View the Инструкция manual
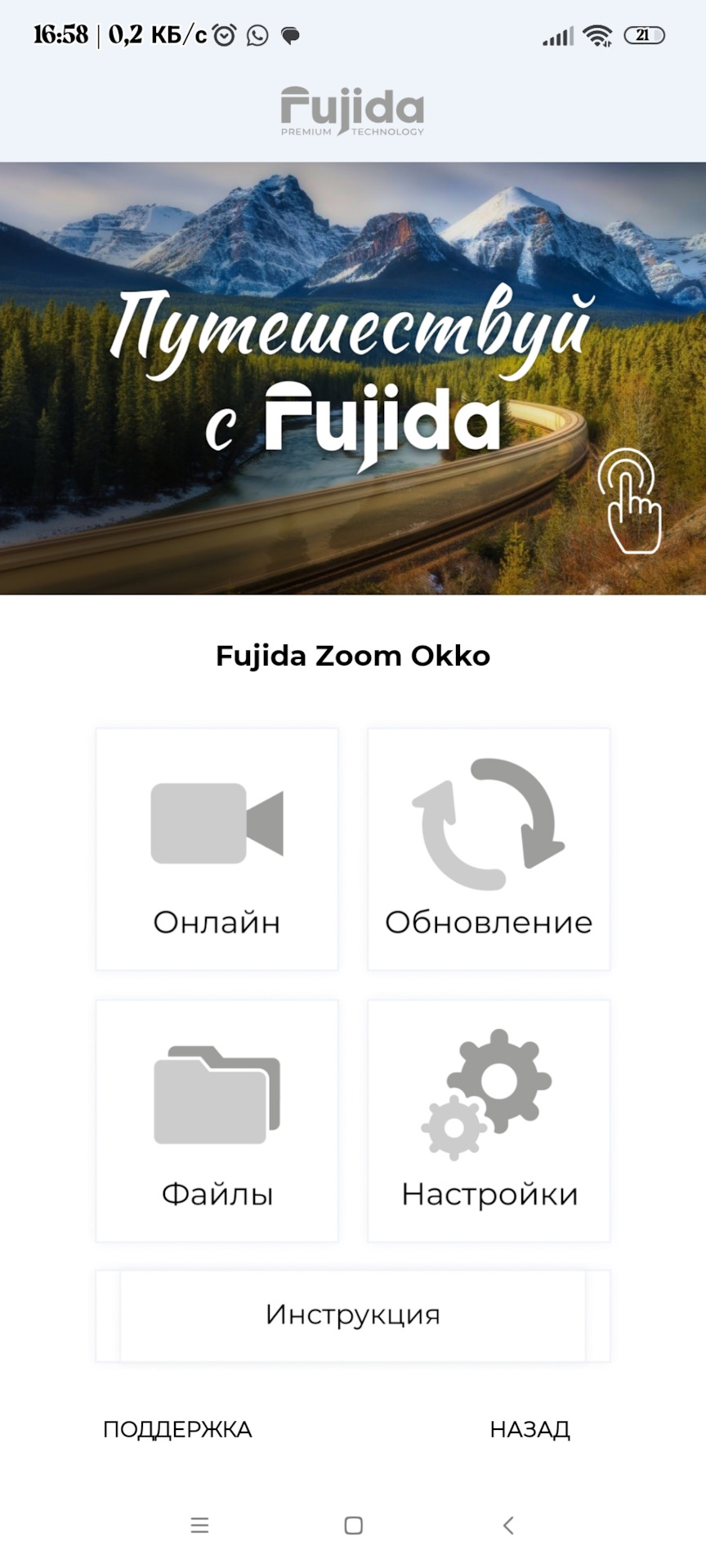Screen dimensions: 706x1568 (x=353, y=1315)
